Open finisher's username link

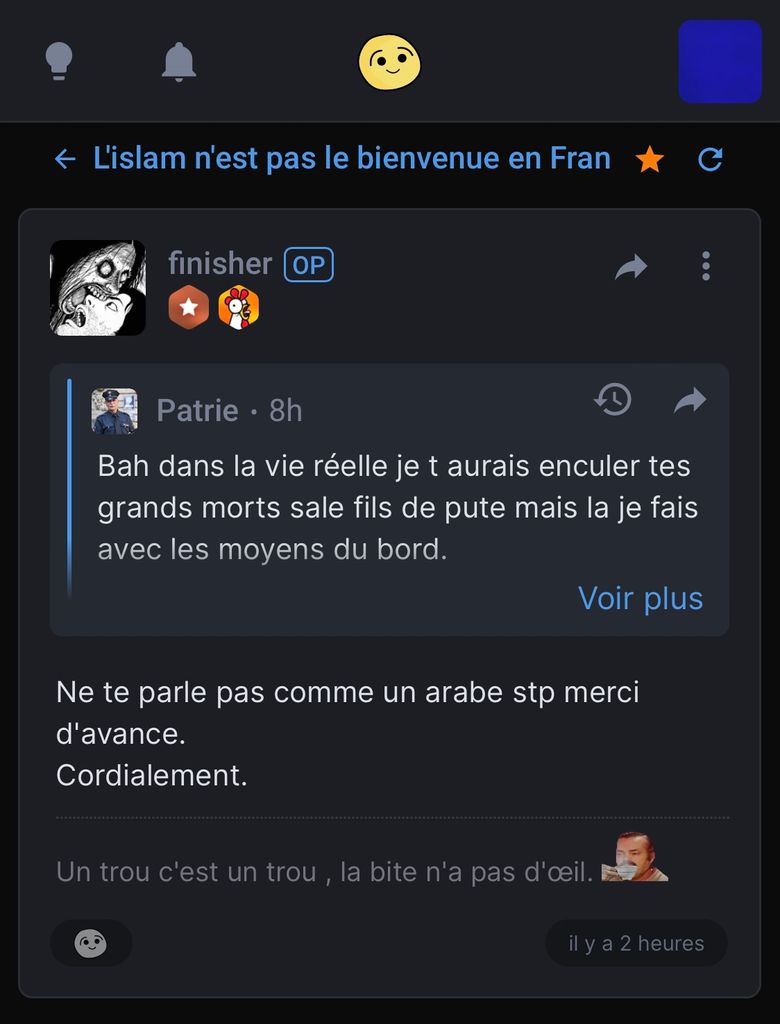click(220, 264)
